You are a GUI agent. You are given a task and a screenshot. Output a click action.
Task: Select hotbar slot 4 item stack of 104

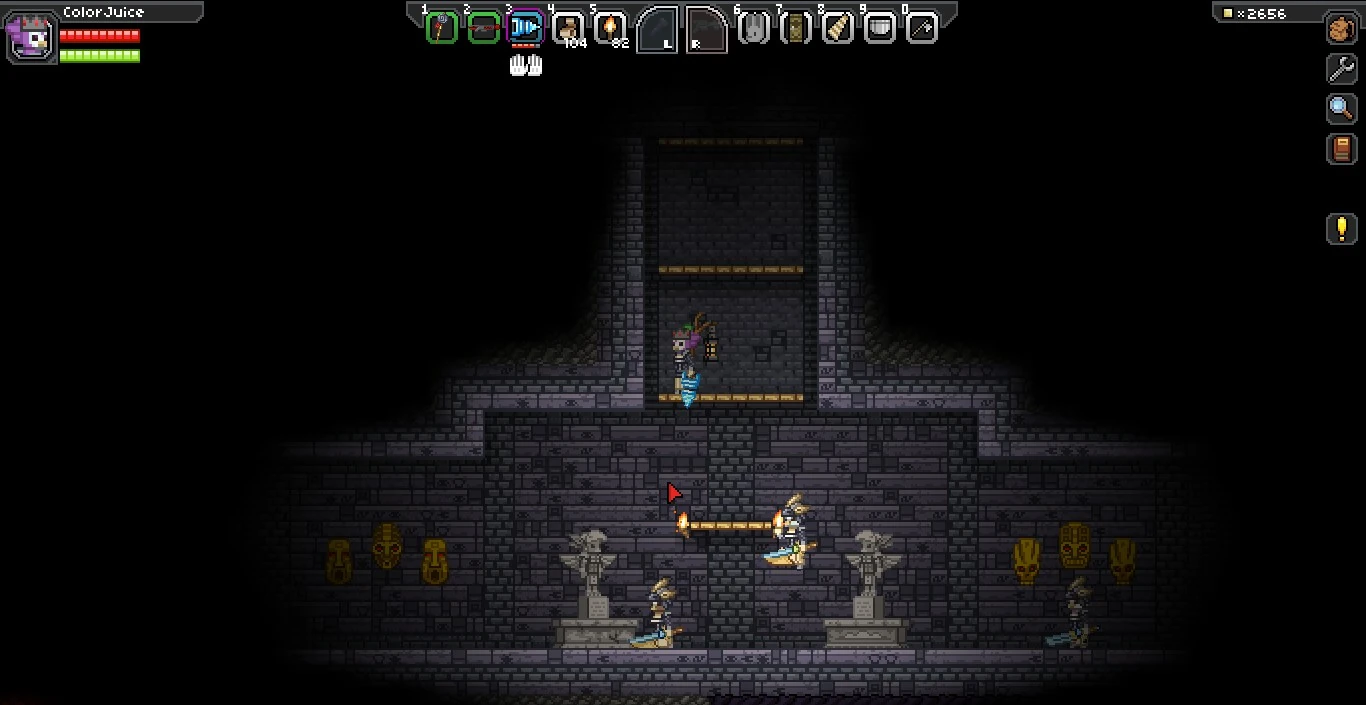tap(568, 28)
